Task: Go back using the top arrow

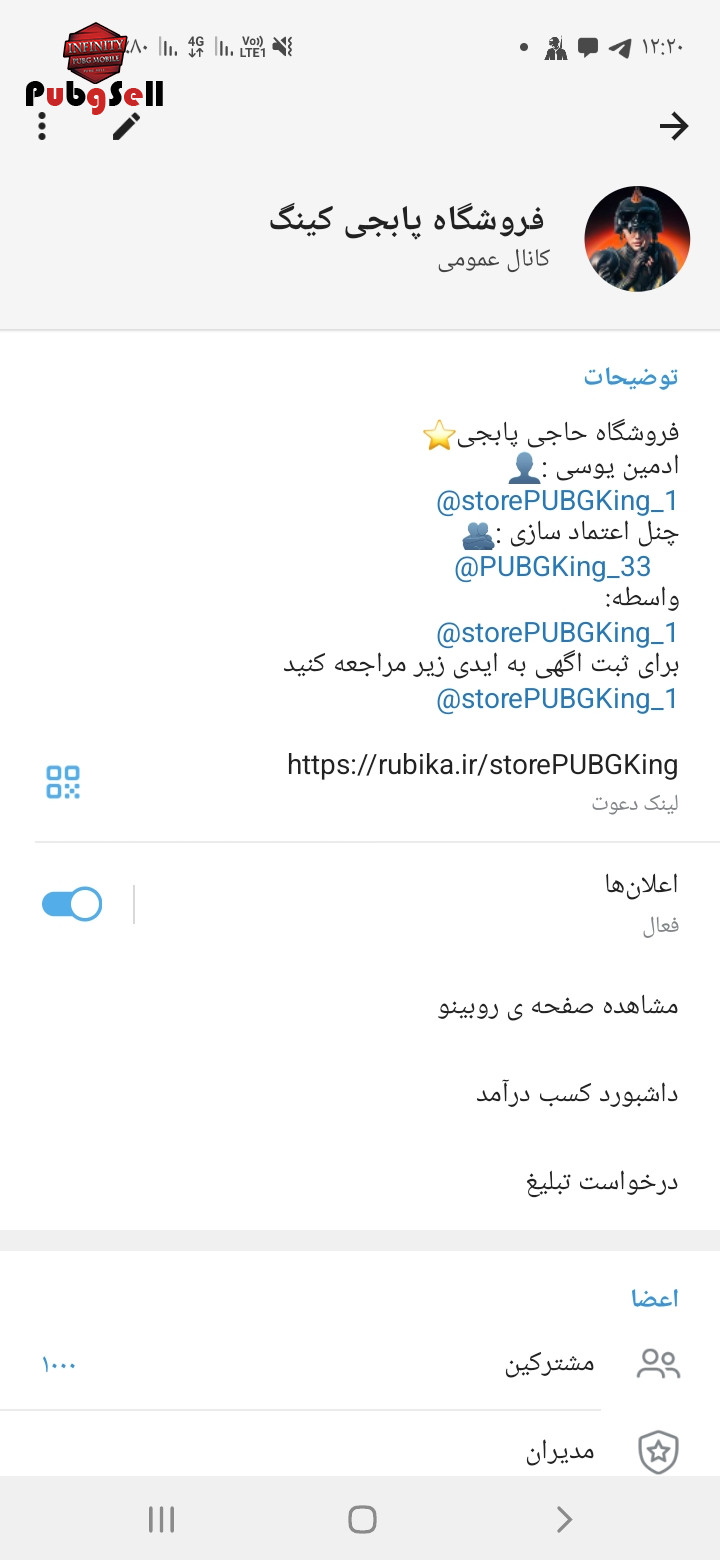Action: tap(675, 126)
